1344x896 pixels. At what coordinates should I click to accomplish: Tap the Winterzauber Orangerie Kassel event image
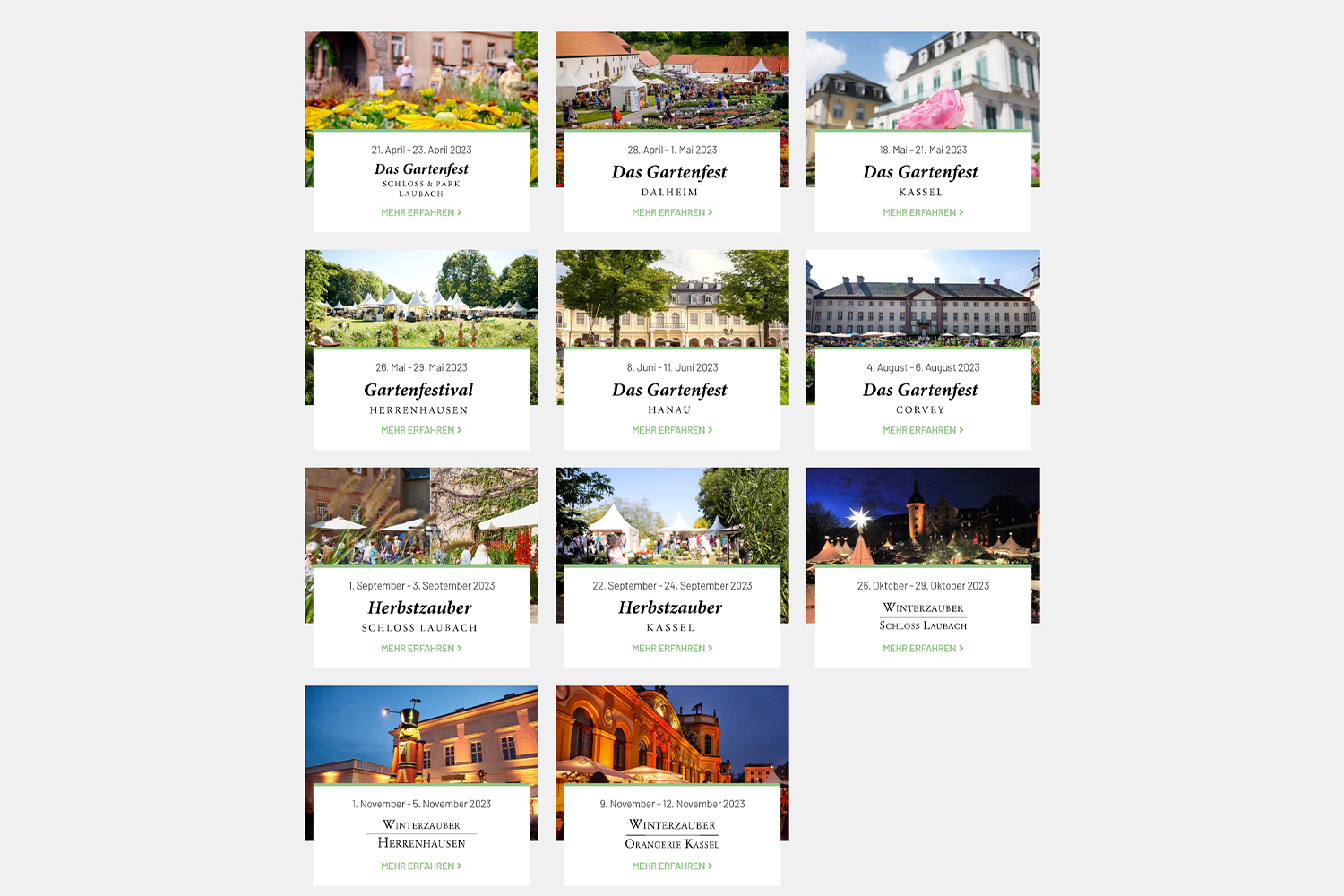click(672, 734)
